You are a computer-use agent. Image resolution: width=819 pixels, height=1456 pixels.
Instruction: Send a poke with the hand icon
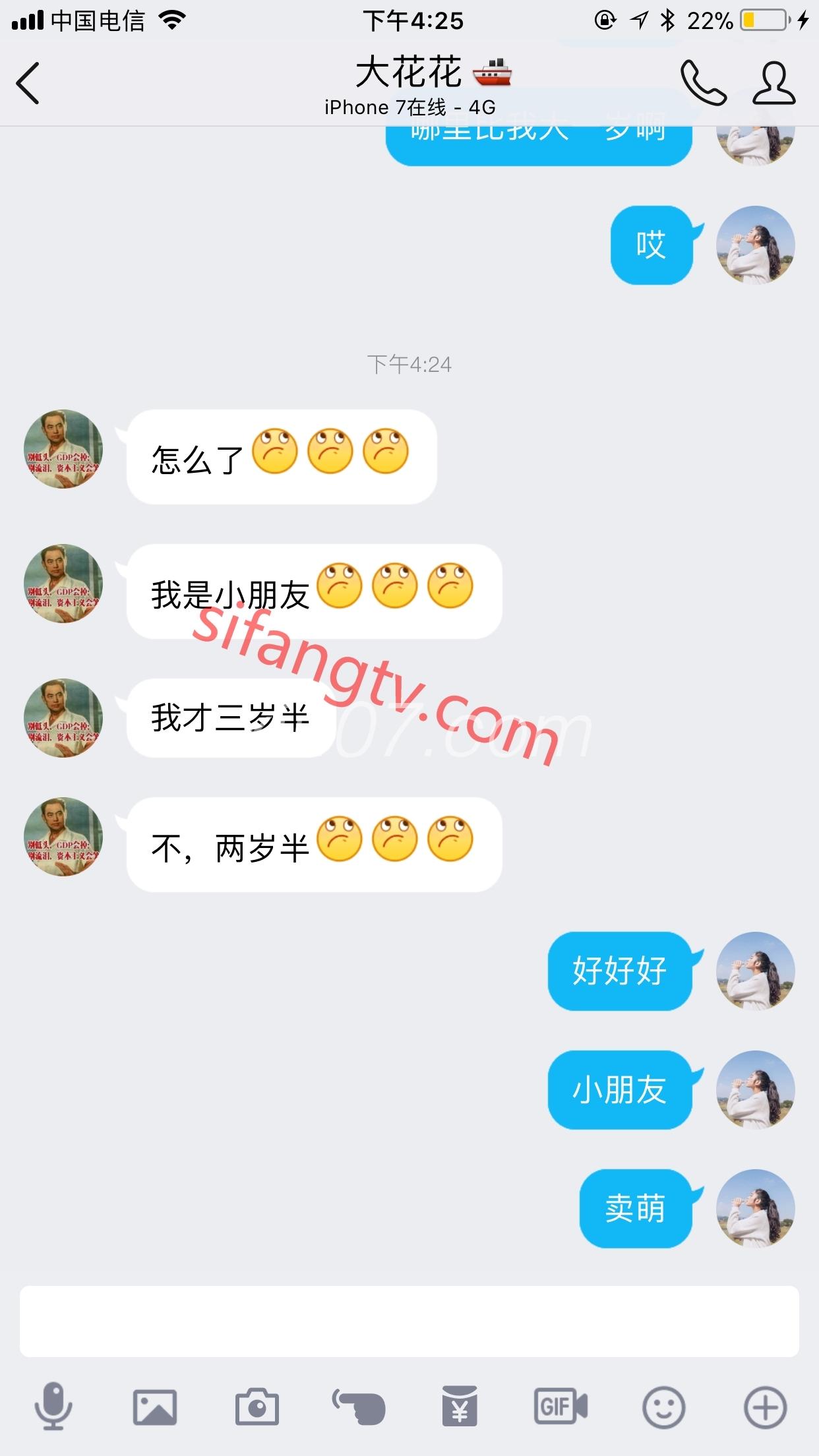359,1407
